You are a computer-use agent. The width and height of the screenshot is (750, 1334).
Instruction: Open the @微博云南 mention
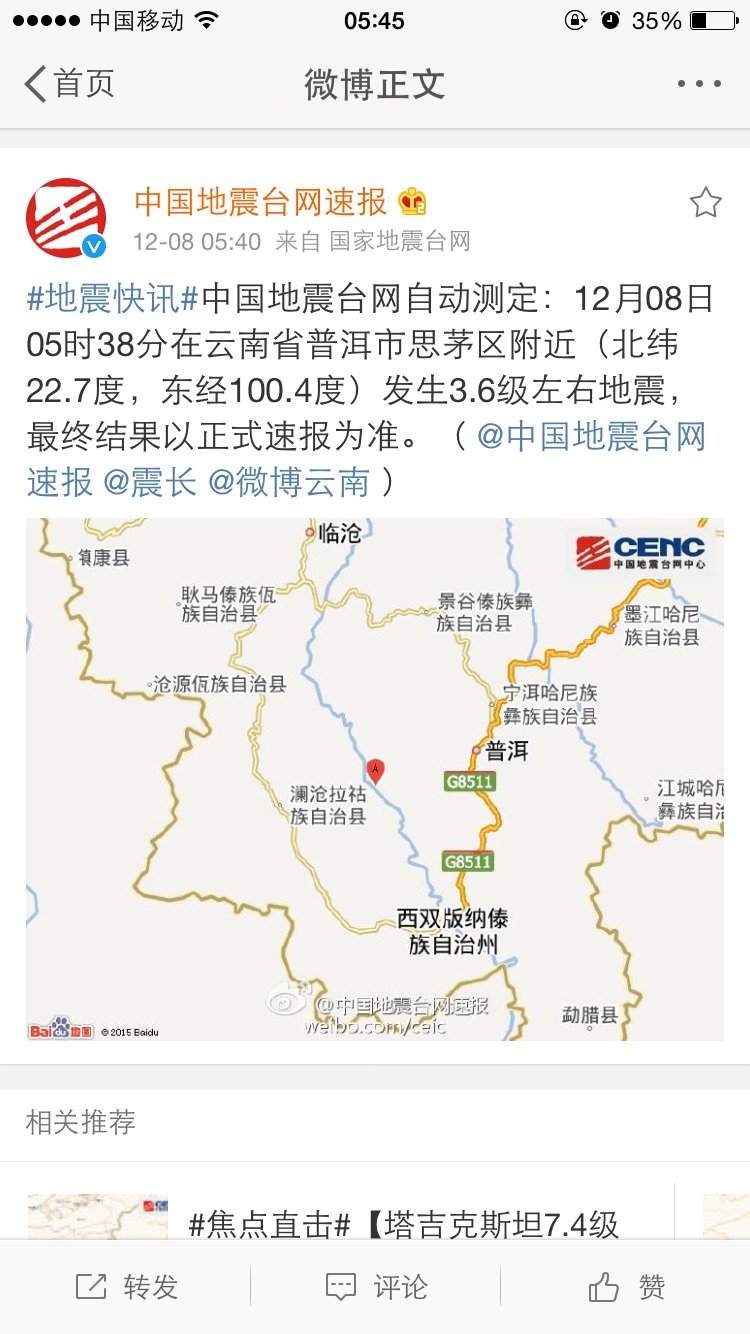click(289, 482)
